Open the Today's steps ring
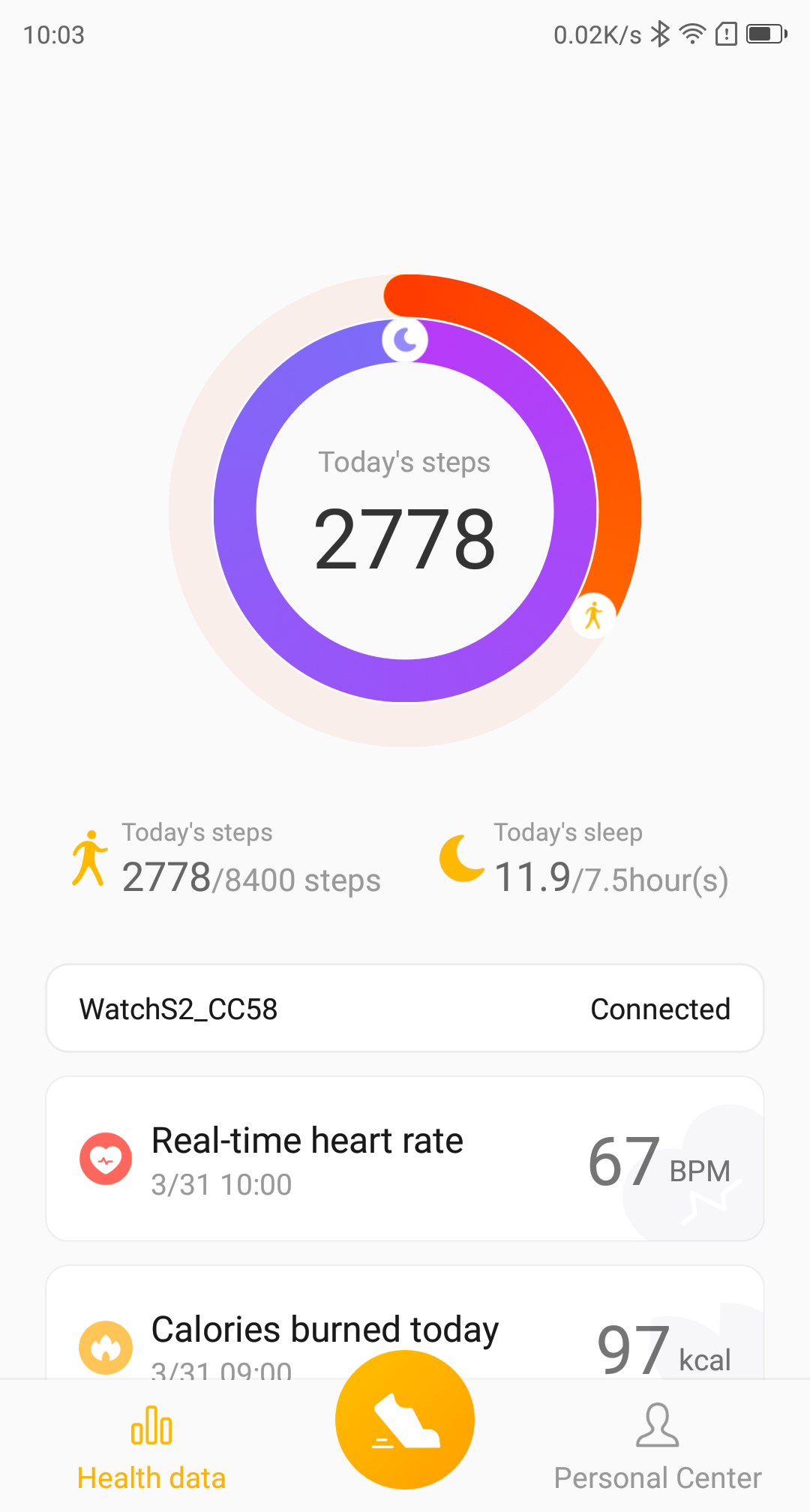The width and height of the screenshot is (810, 1512). [x=405, y=511]
